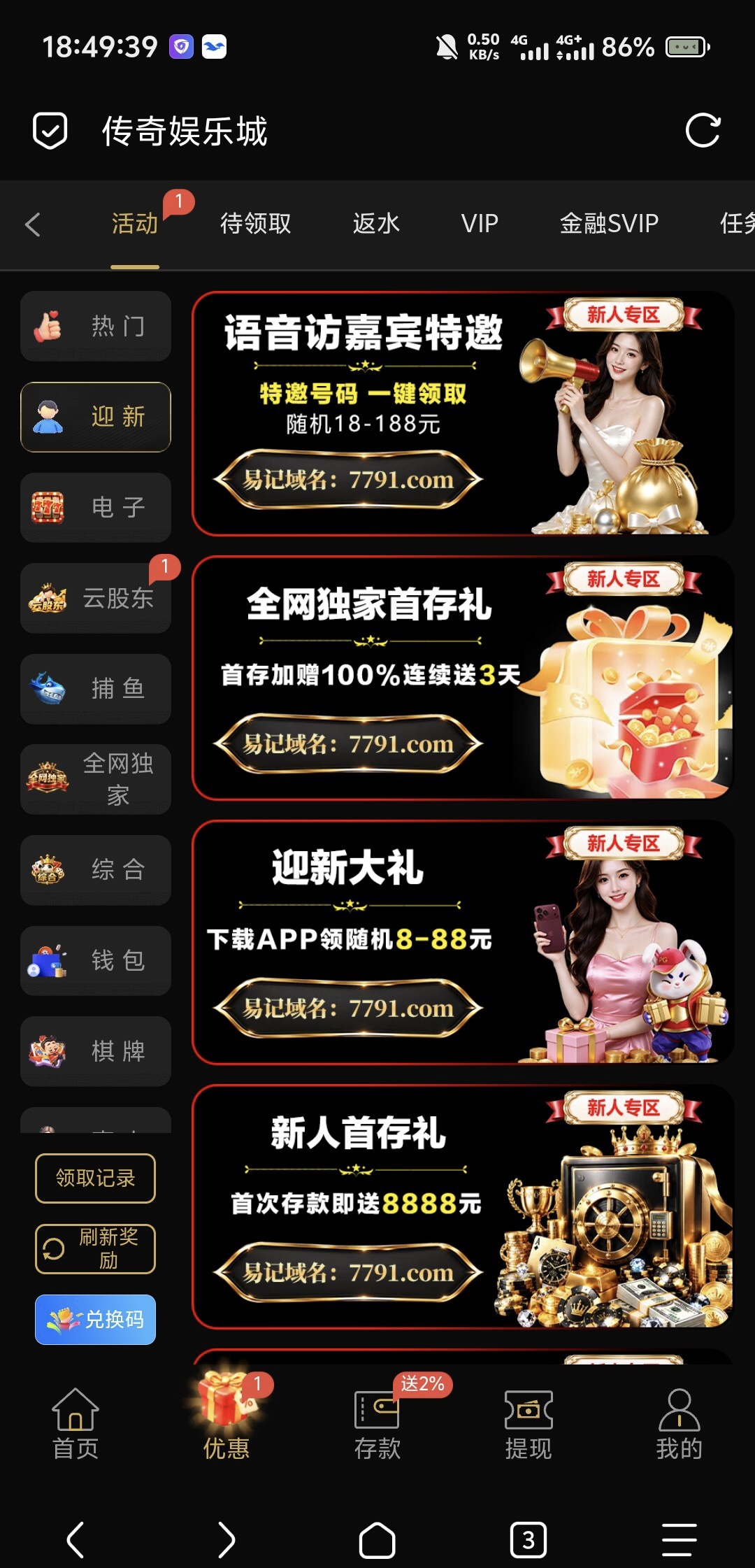Tap the 领取记录 button
This screenshot has height=1568, width=755.
coord(96,1178)
